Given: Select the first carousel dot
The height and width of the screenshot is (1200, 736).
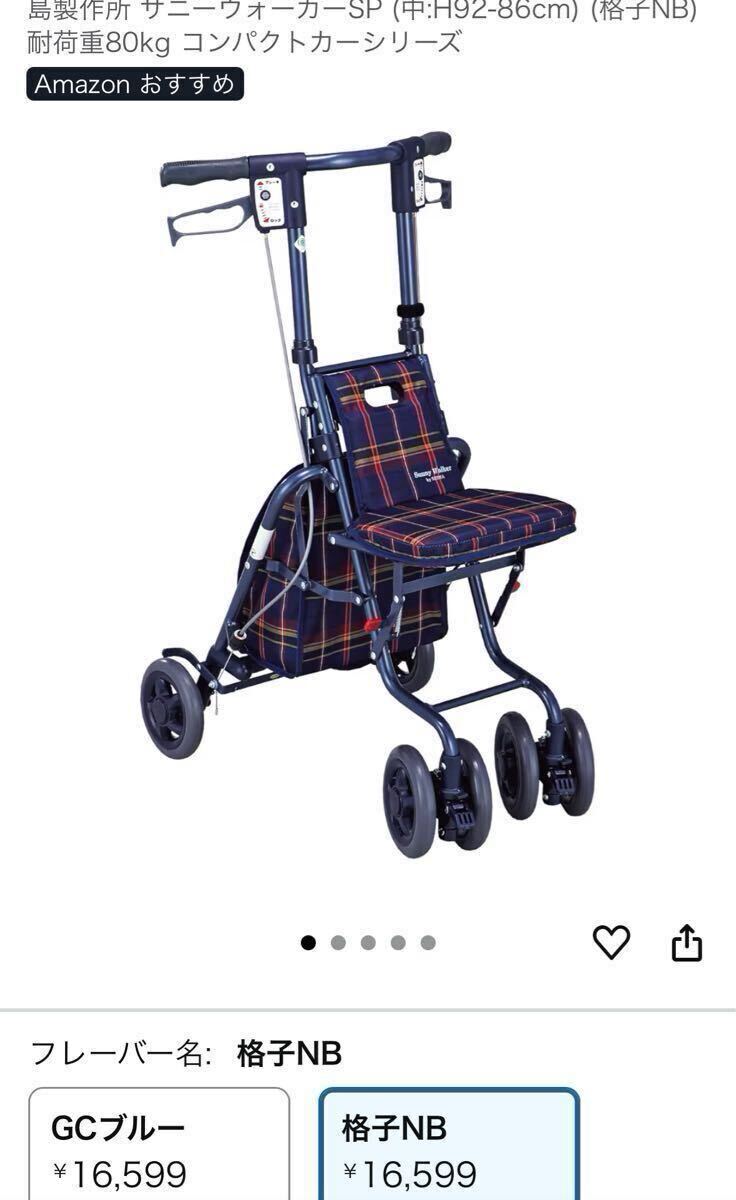Looking at the screenshot, I should coord(306,941).
